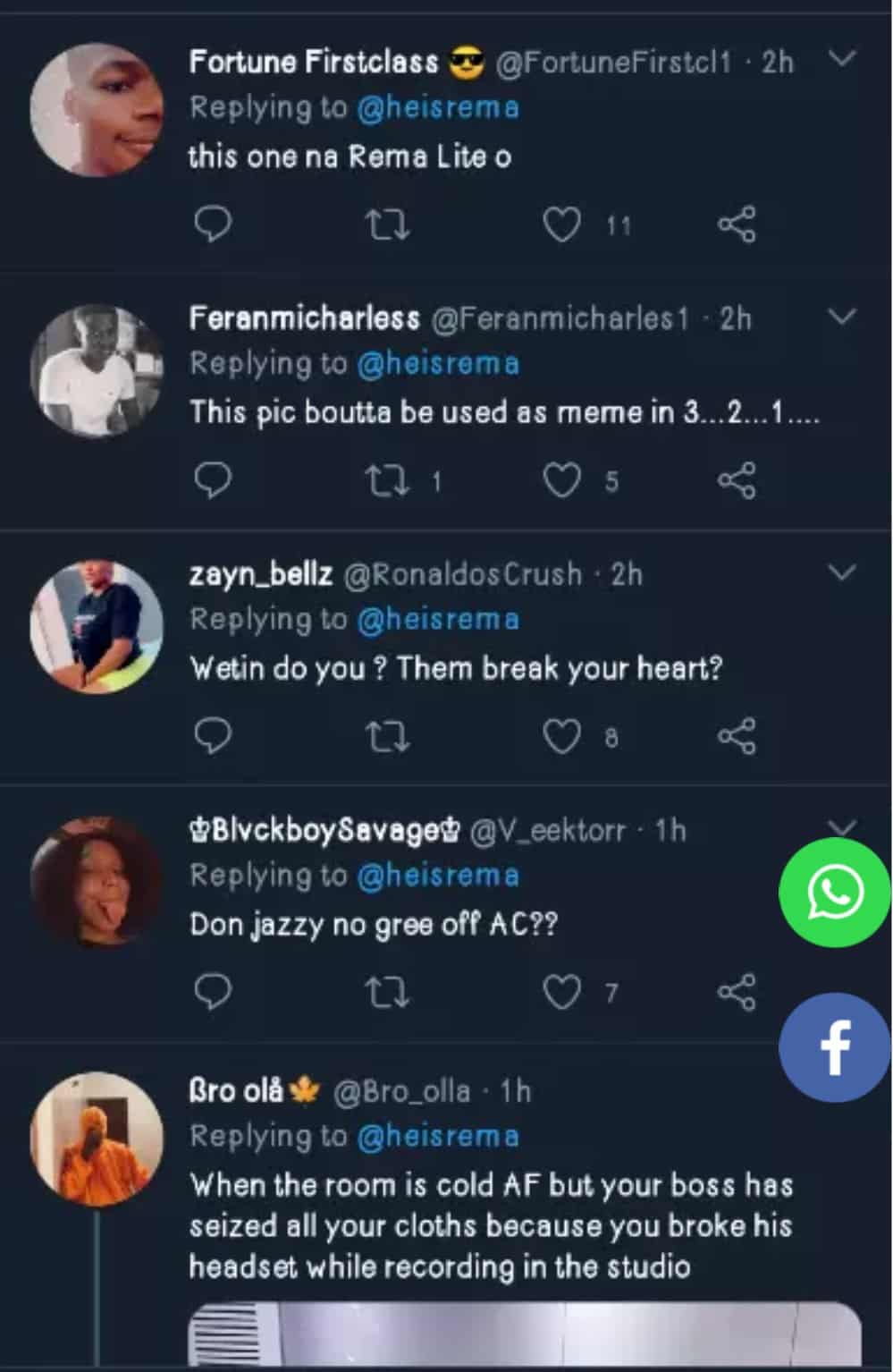Like Feranmicharless's tweet
This screenshot has width=893, height=1372.
click(562, 481)
